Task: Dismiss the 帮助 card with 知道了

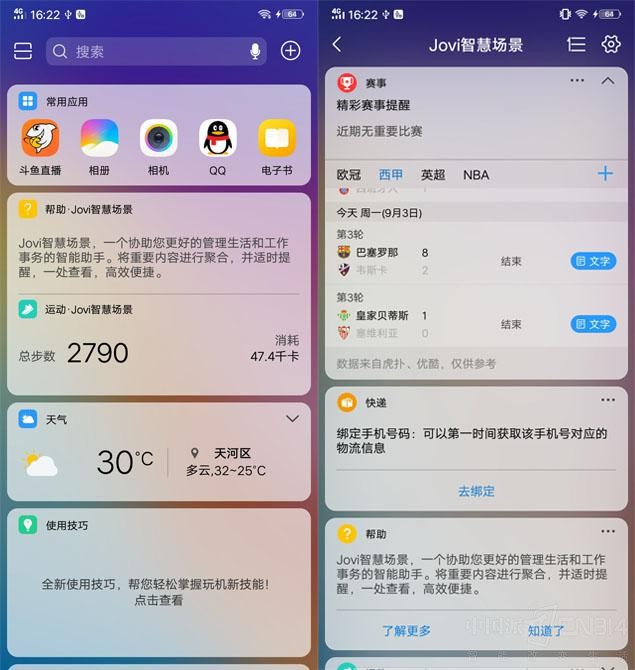Action: (546, 630)
